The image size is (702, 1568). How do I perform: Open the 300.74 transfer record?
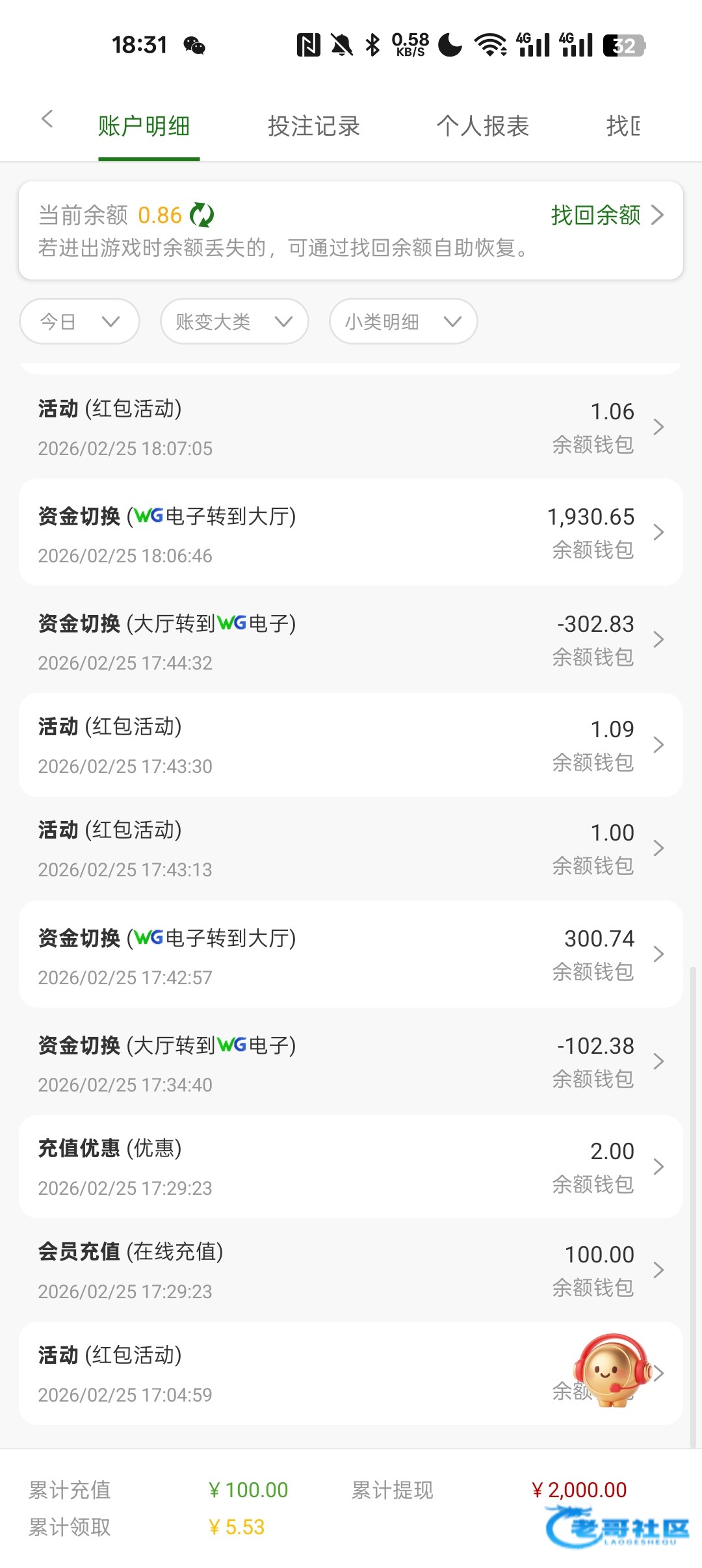351,954
